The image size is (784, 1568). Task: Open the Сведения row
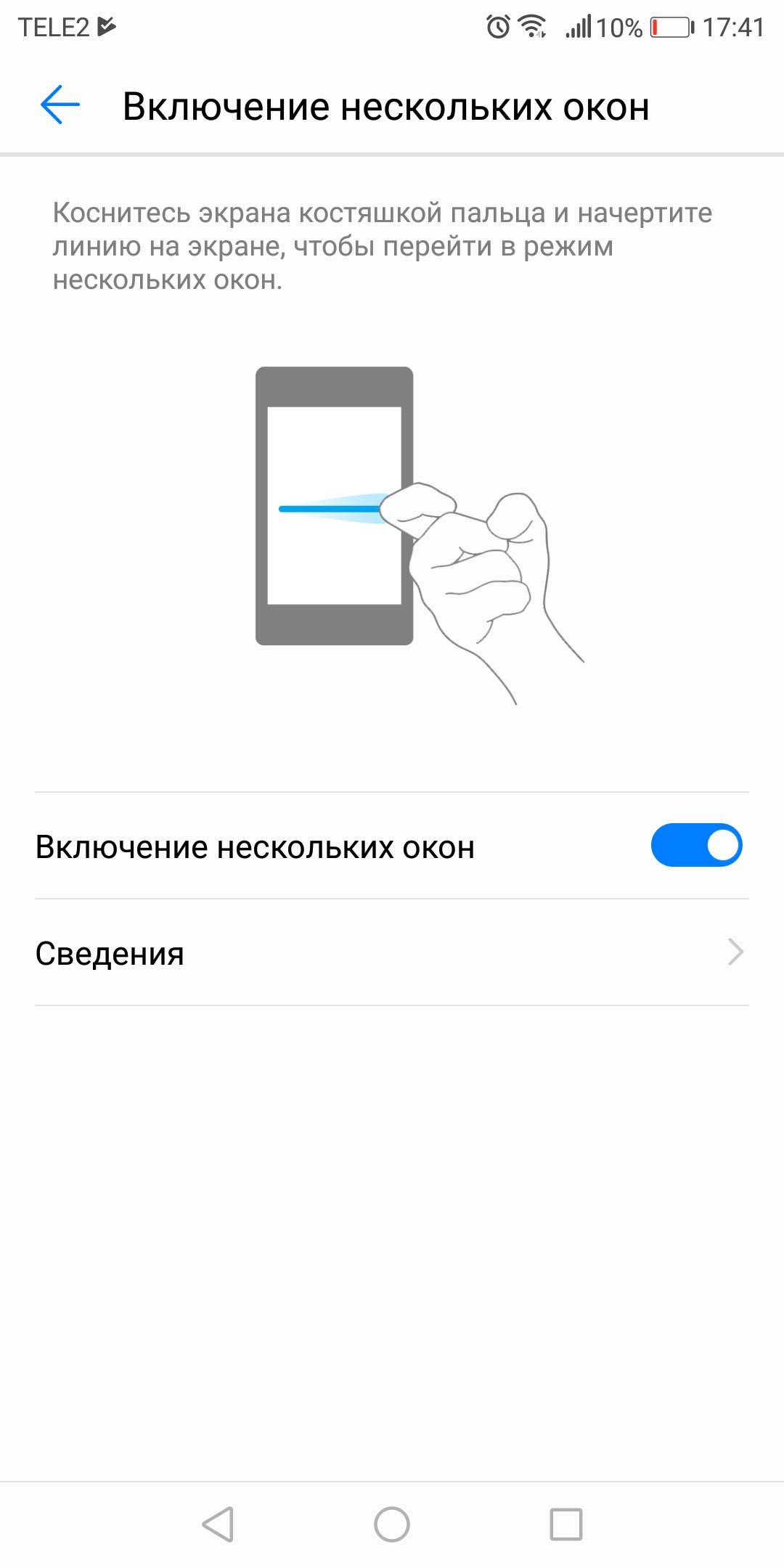click(392, 952)
